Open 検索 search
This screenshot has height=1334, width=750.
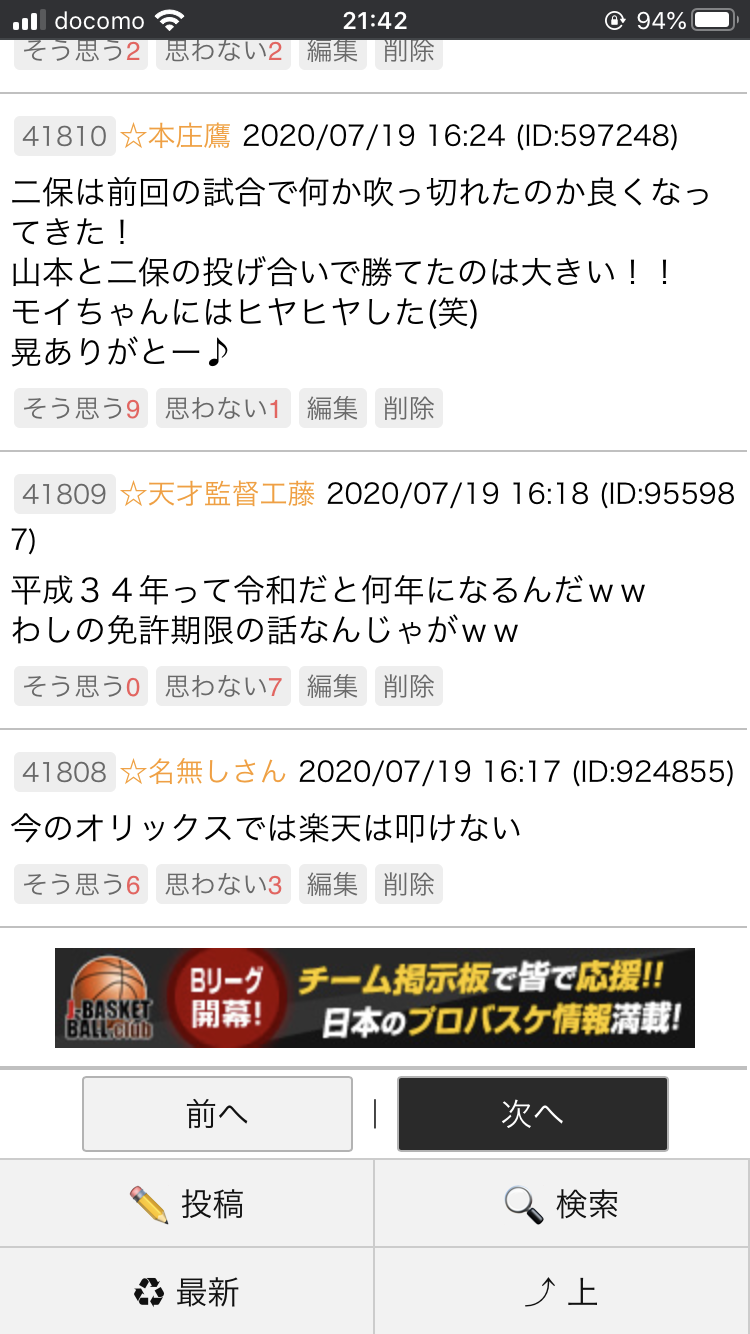point(562,1204)
